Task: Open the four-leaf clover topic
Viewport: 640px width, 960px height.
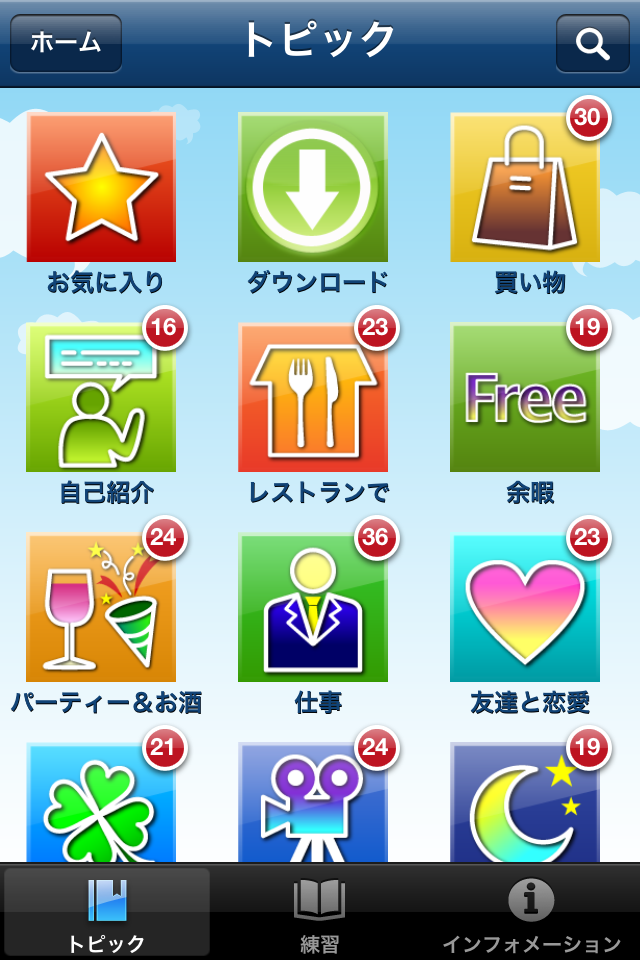Action: pos(101,805)
